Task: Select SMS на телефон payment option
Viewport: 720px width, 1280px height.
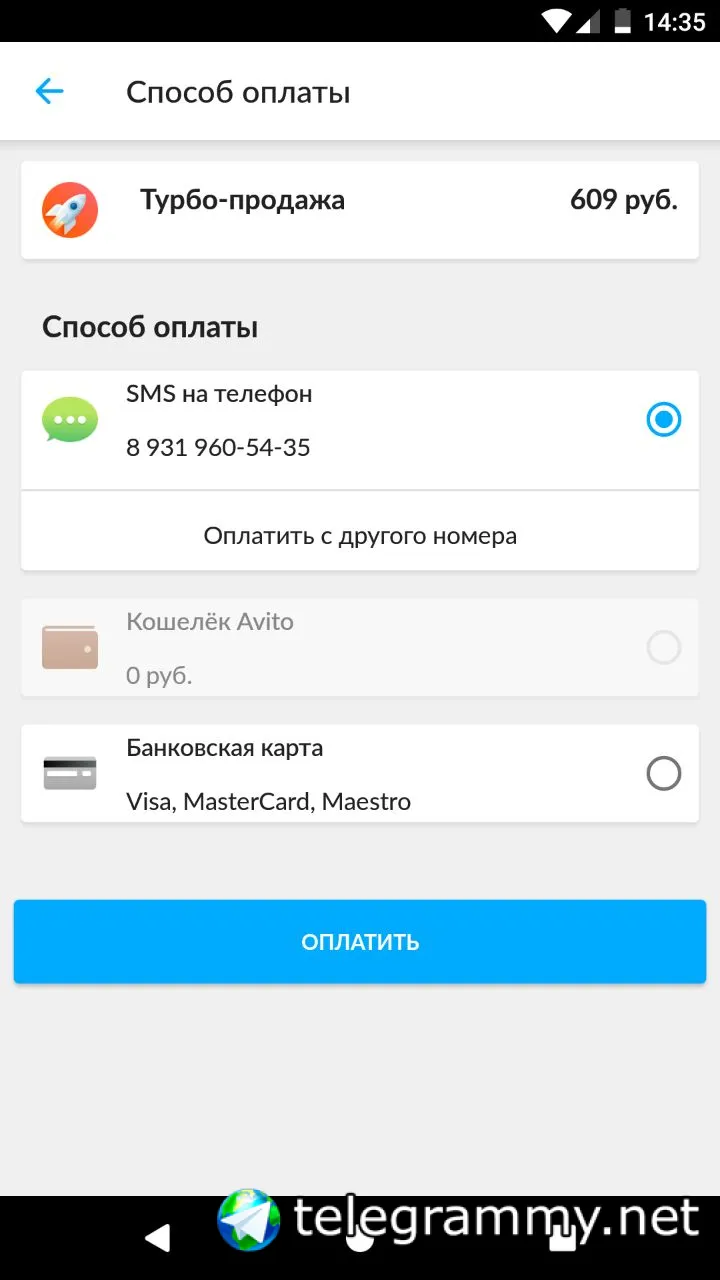Action: point(663,420)
